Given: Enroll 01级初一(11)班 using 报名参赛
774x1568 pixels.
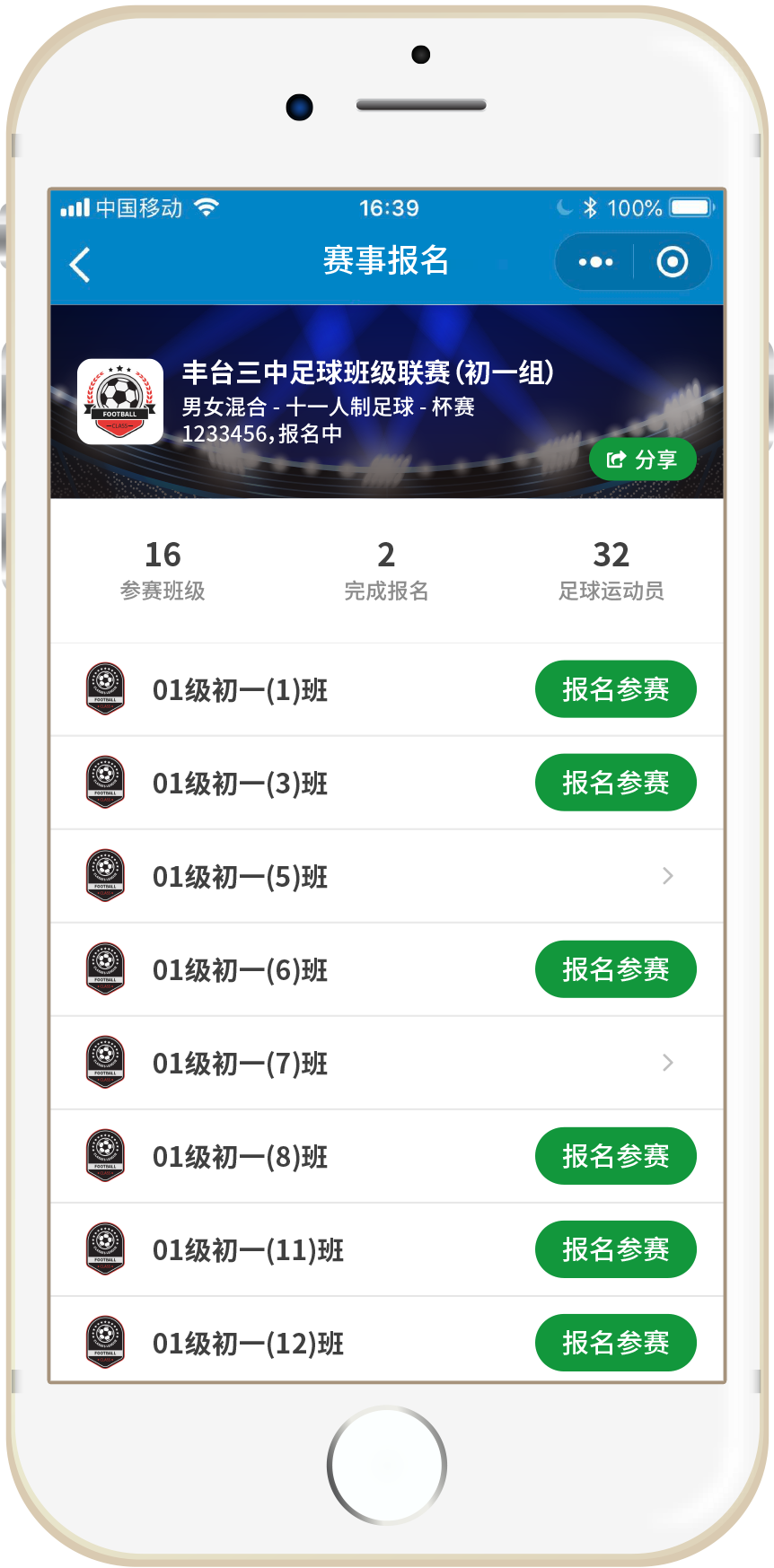Looking at the screenshot, I should click(x=615, y=1249).
